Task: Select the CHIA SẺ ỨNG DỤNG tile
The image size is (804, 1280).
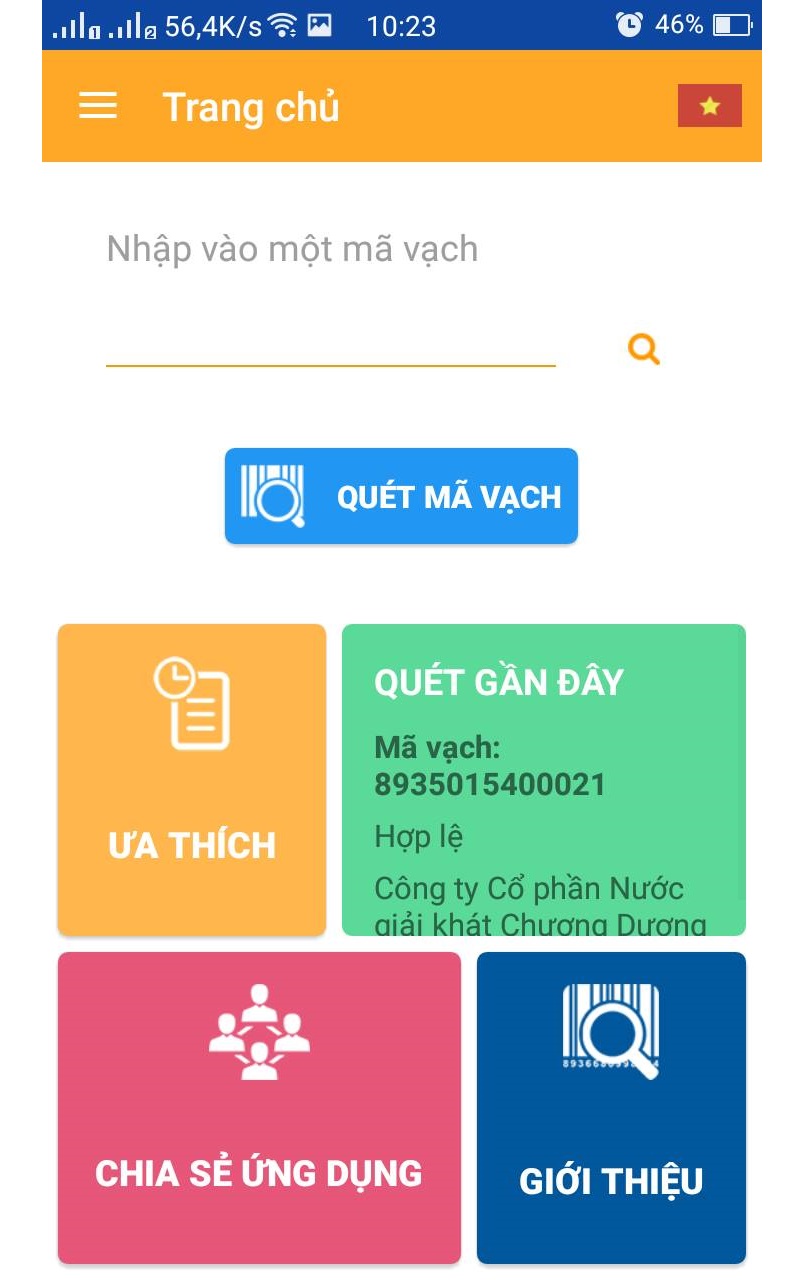Action: point(259,1107)
